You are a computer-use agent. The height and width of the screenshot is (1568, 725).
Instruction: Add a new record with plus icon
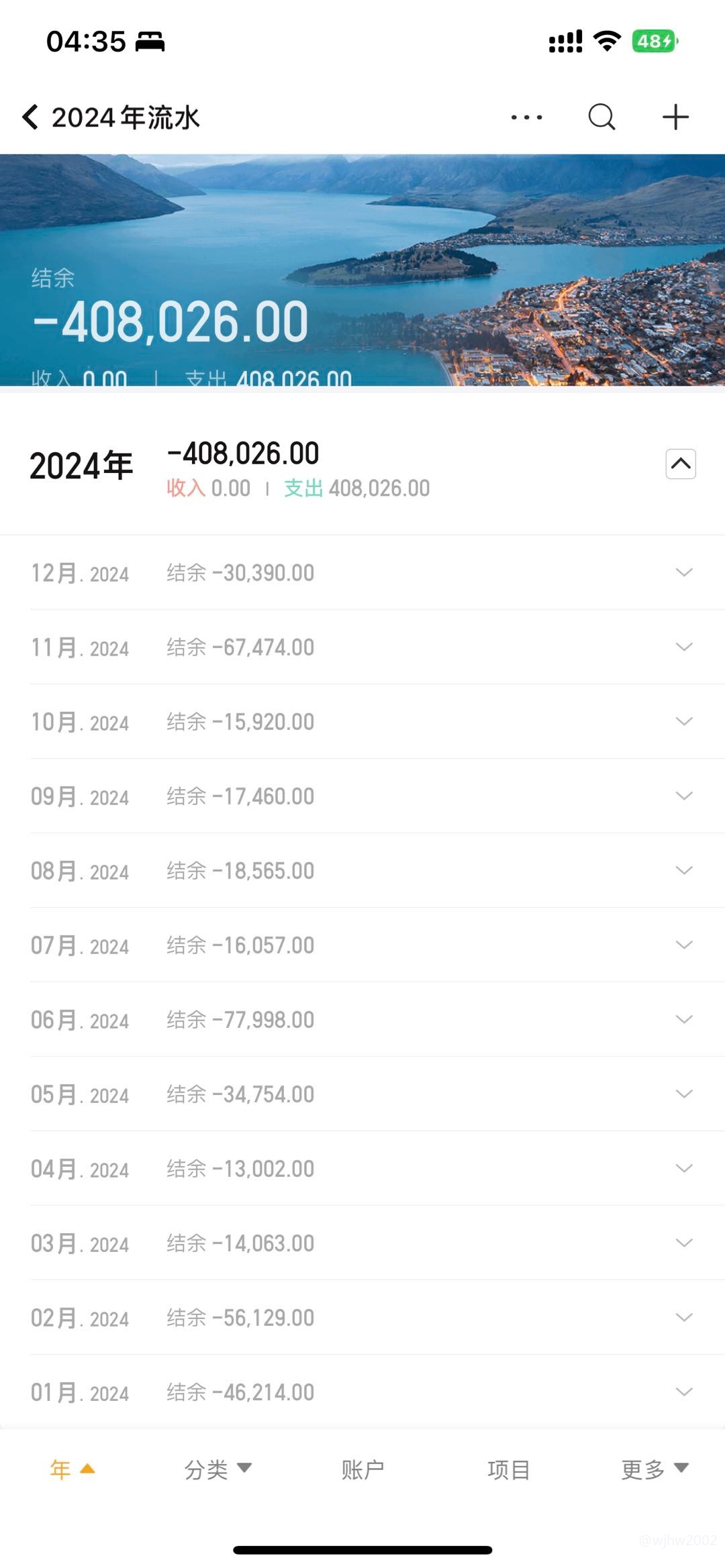[675, 117]
